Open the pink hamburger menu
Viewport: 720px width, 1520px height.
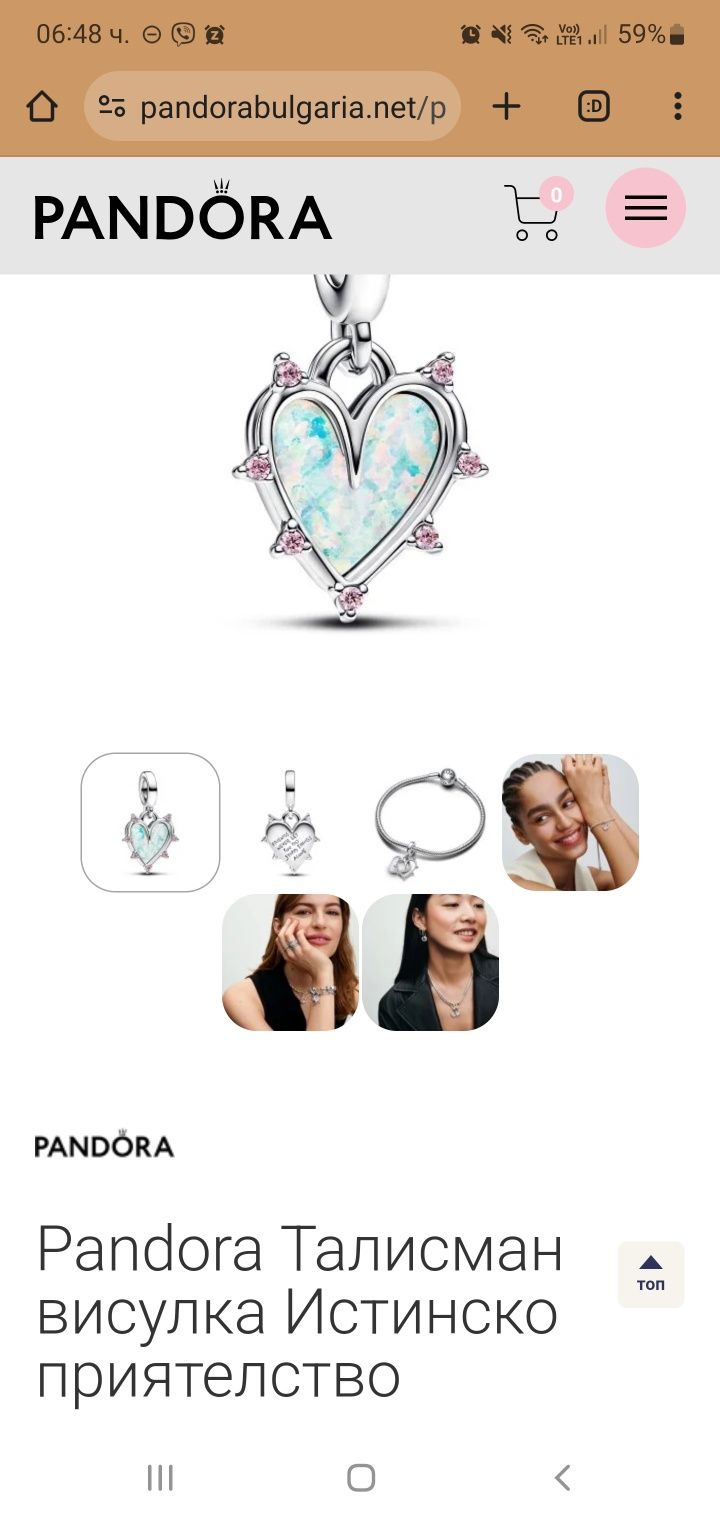pos(645,208)
